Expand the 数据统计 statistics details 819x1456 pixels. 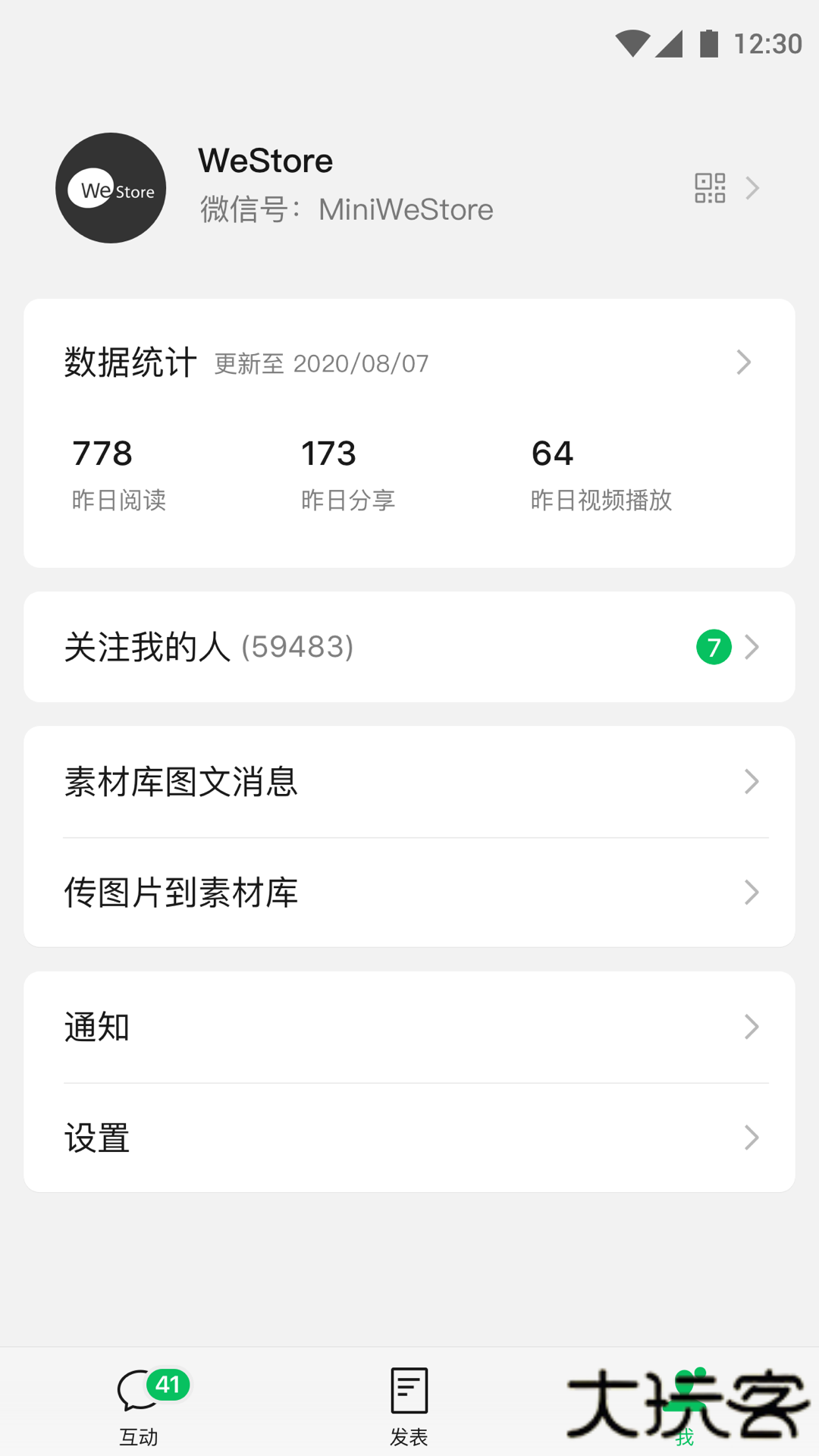745,362
